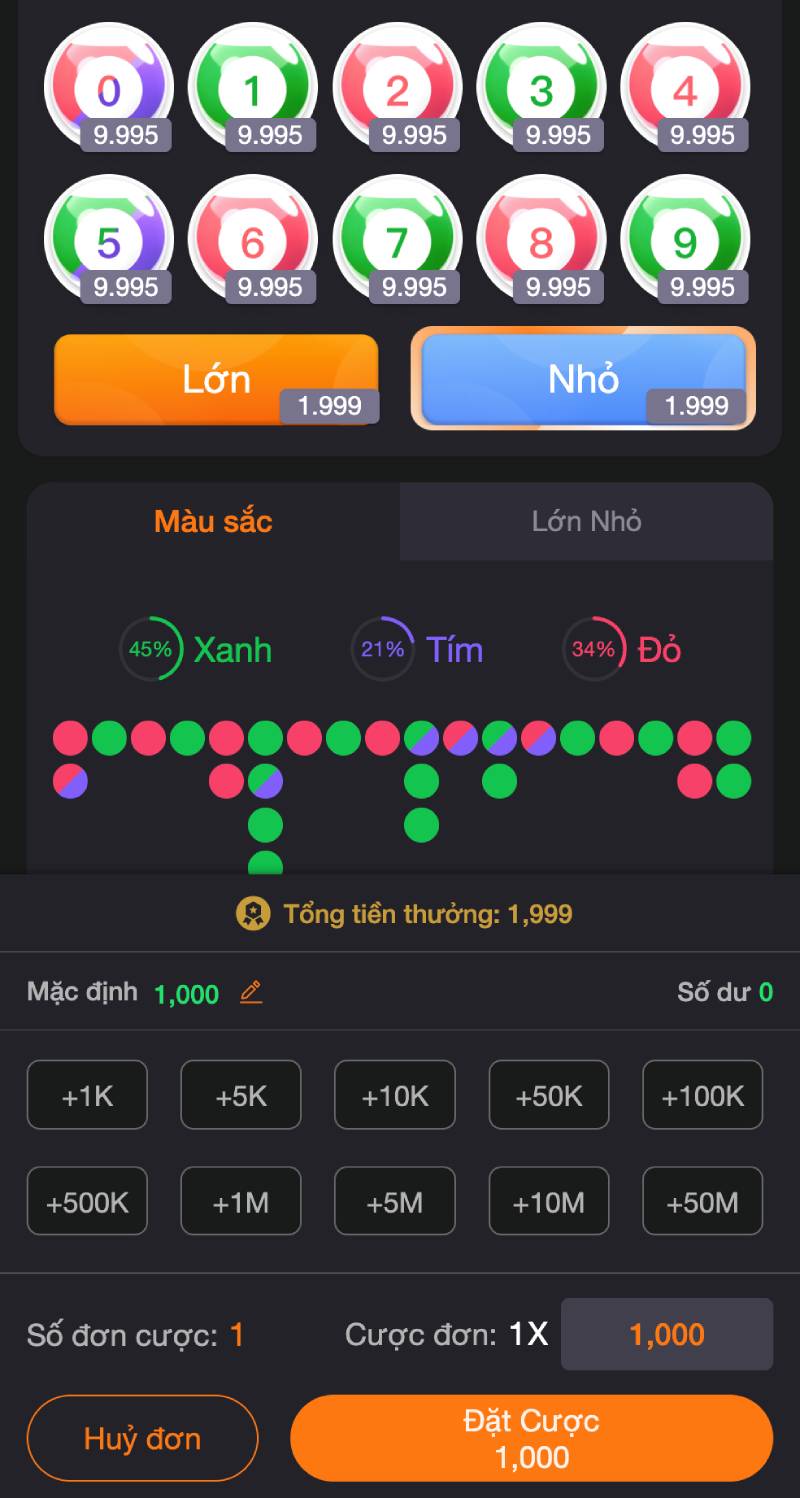Pick number ball 3

click(x=541, y=90)
